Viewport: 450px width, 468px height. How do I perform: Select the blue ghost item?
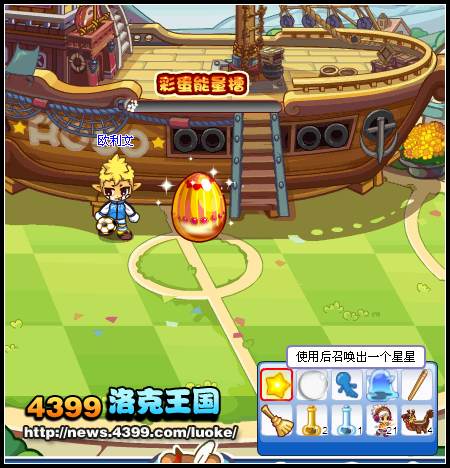(382, 385)
